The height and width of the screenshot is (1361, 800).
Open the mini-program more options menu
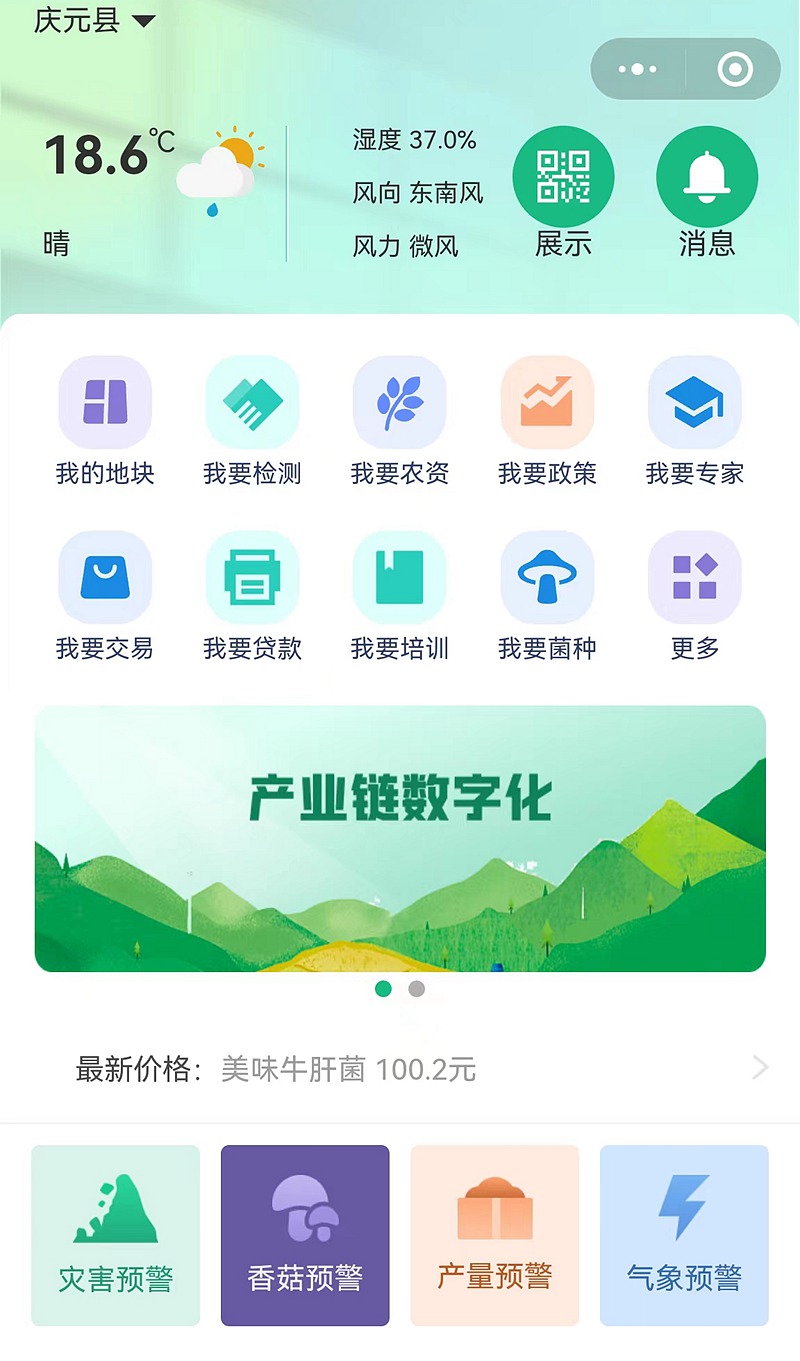coord(637,68)
